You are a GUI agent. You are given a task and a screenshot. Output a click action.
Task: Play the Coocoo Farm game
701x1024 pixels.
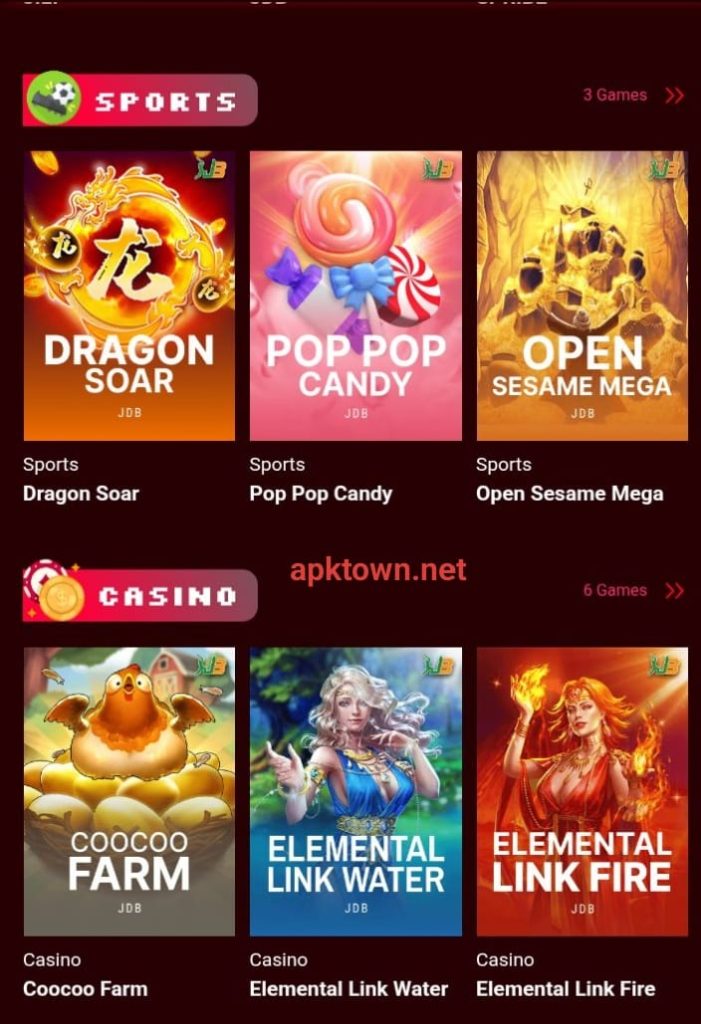point(129,791)
